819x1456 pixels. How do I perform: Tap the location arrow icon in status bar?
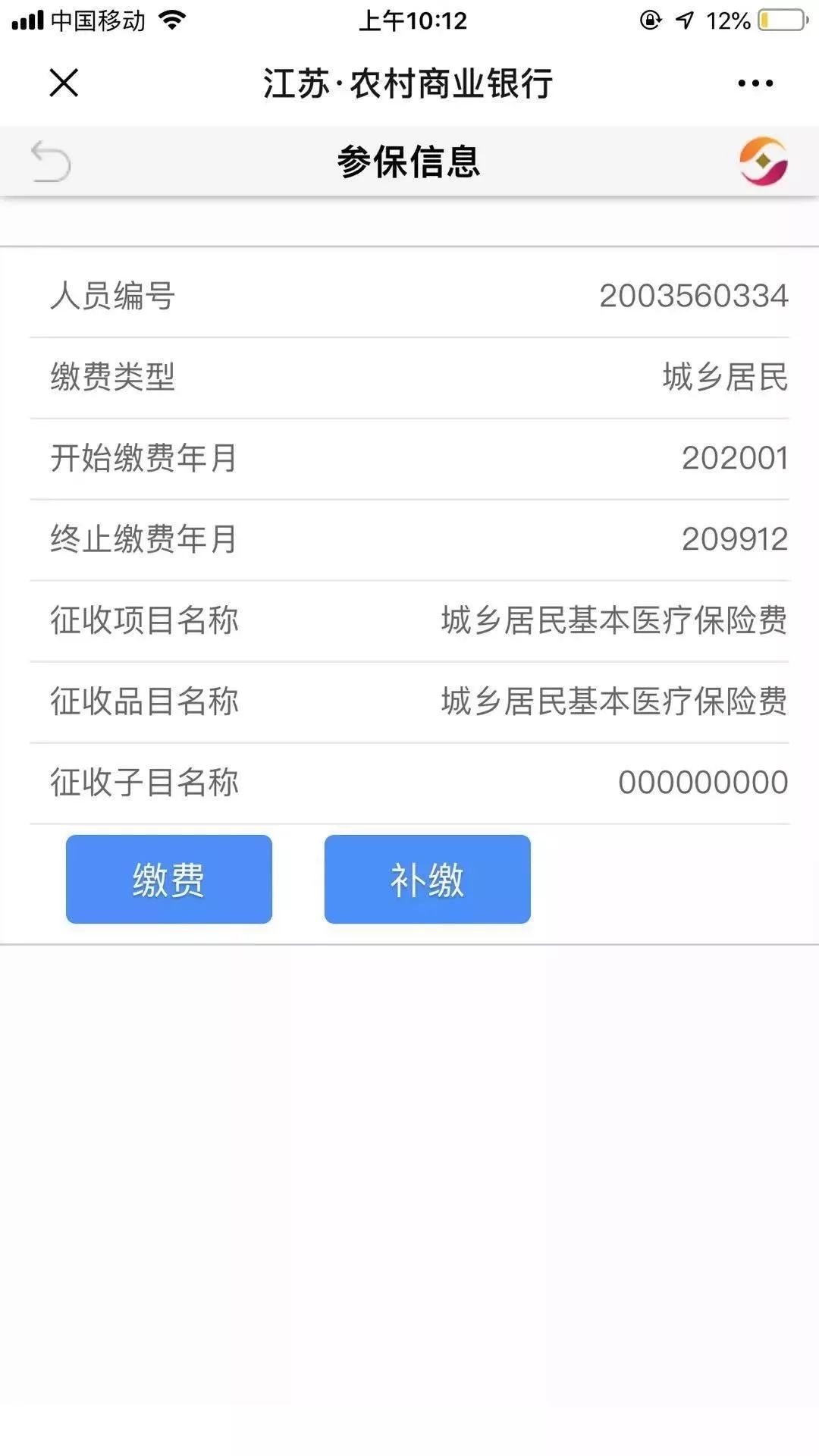[685, 21]
